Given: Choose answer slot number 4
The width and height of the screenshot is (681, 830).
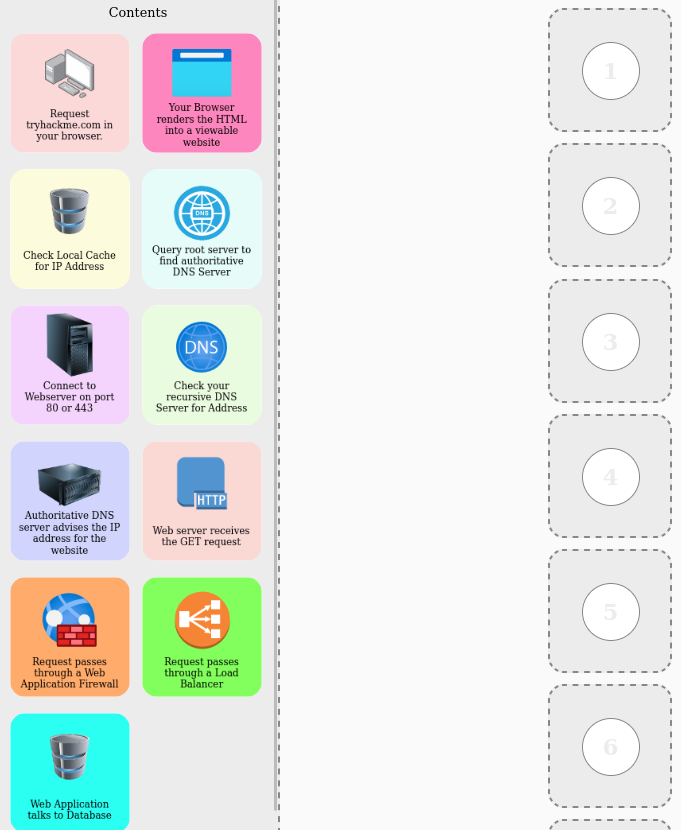Looking at the screenshot, I should click(610, 477).
